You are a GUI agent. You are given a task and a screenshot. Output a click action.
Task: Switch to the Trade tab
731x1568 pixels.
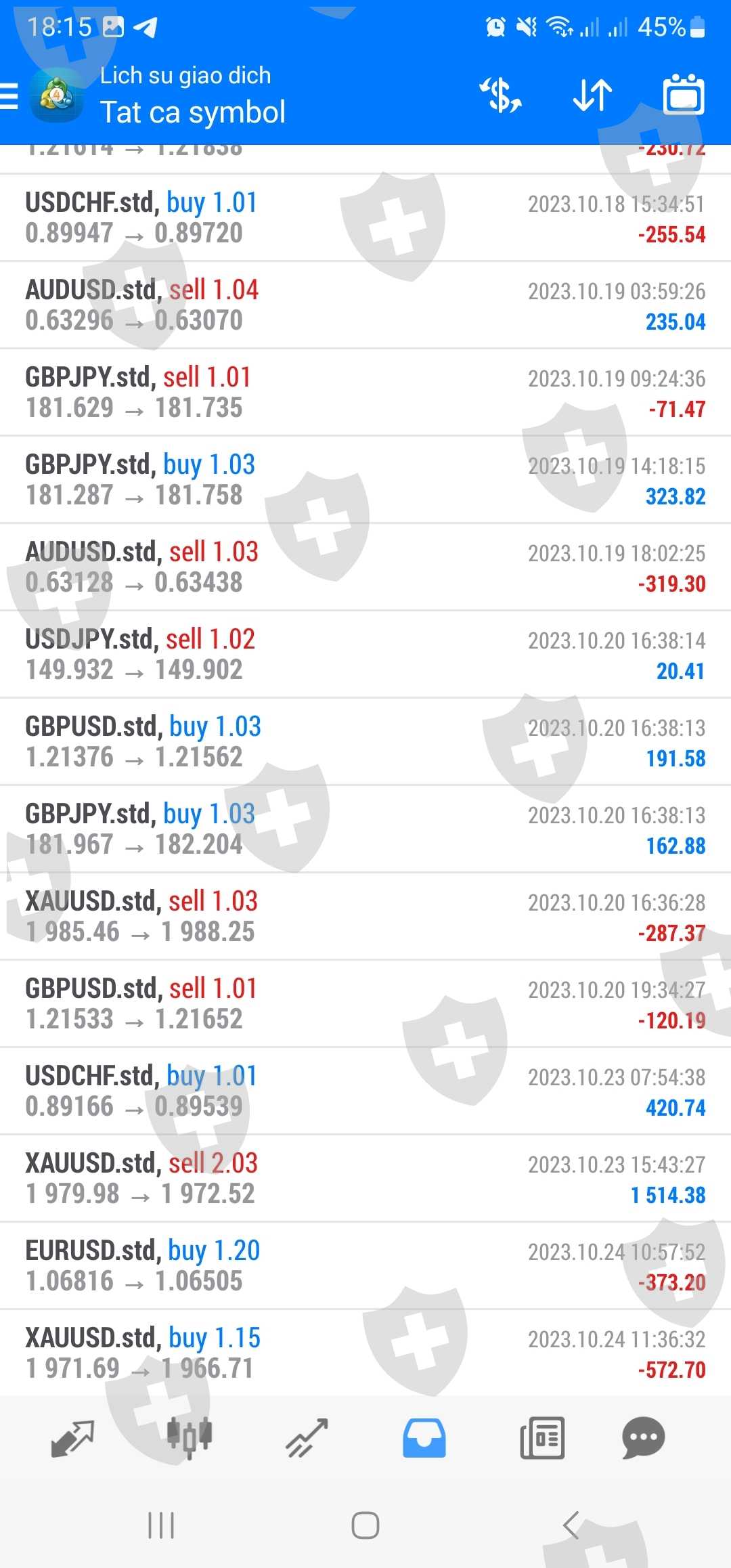point(307,1438)
